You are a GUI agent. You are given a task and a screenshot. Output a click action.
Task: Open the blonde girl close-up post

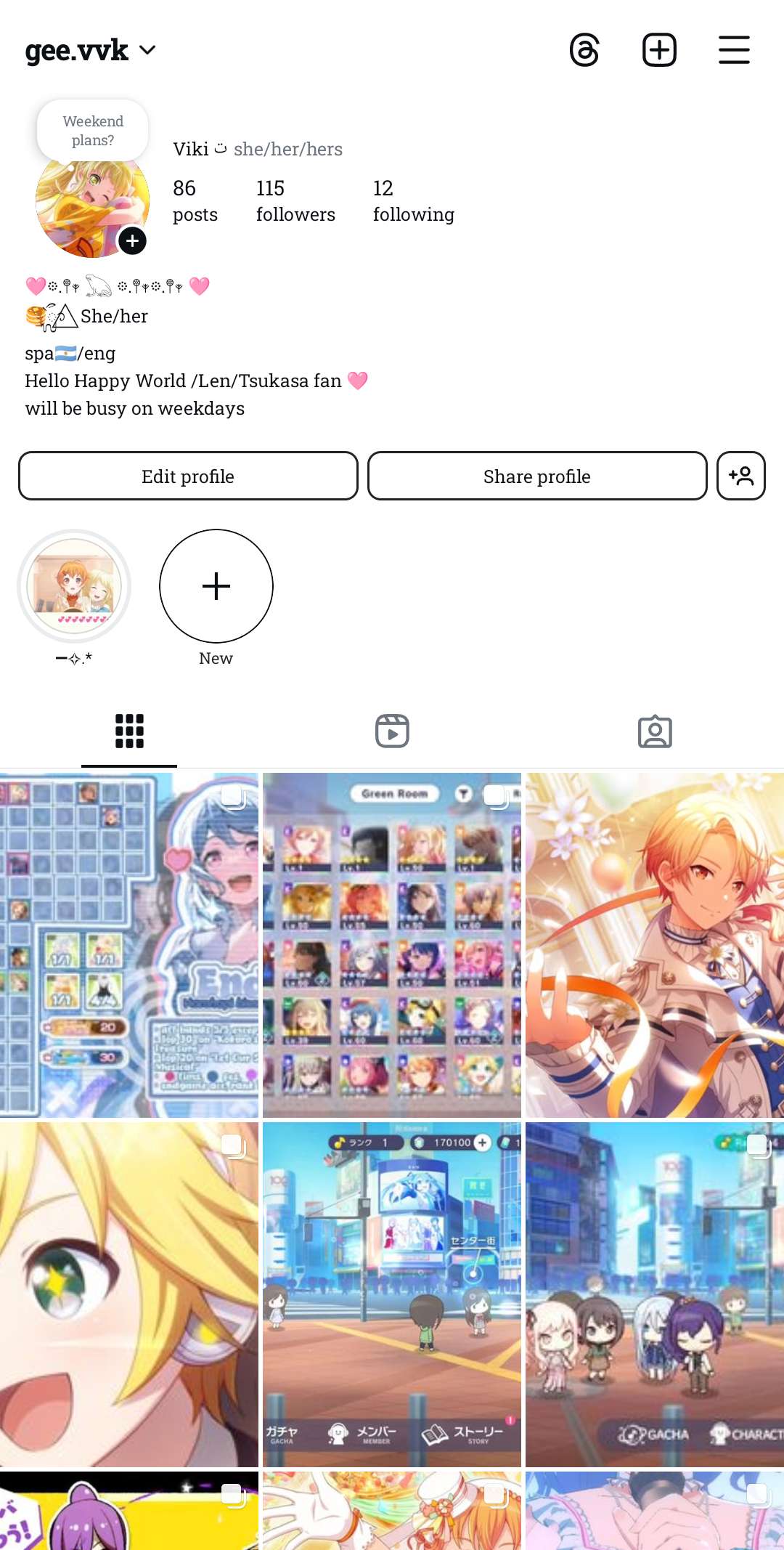[129, 1294]
